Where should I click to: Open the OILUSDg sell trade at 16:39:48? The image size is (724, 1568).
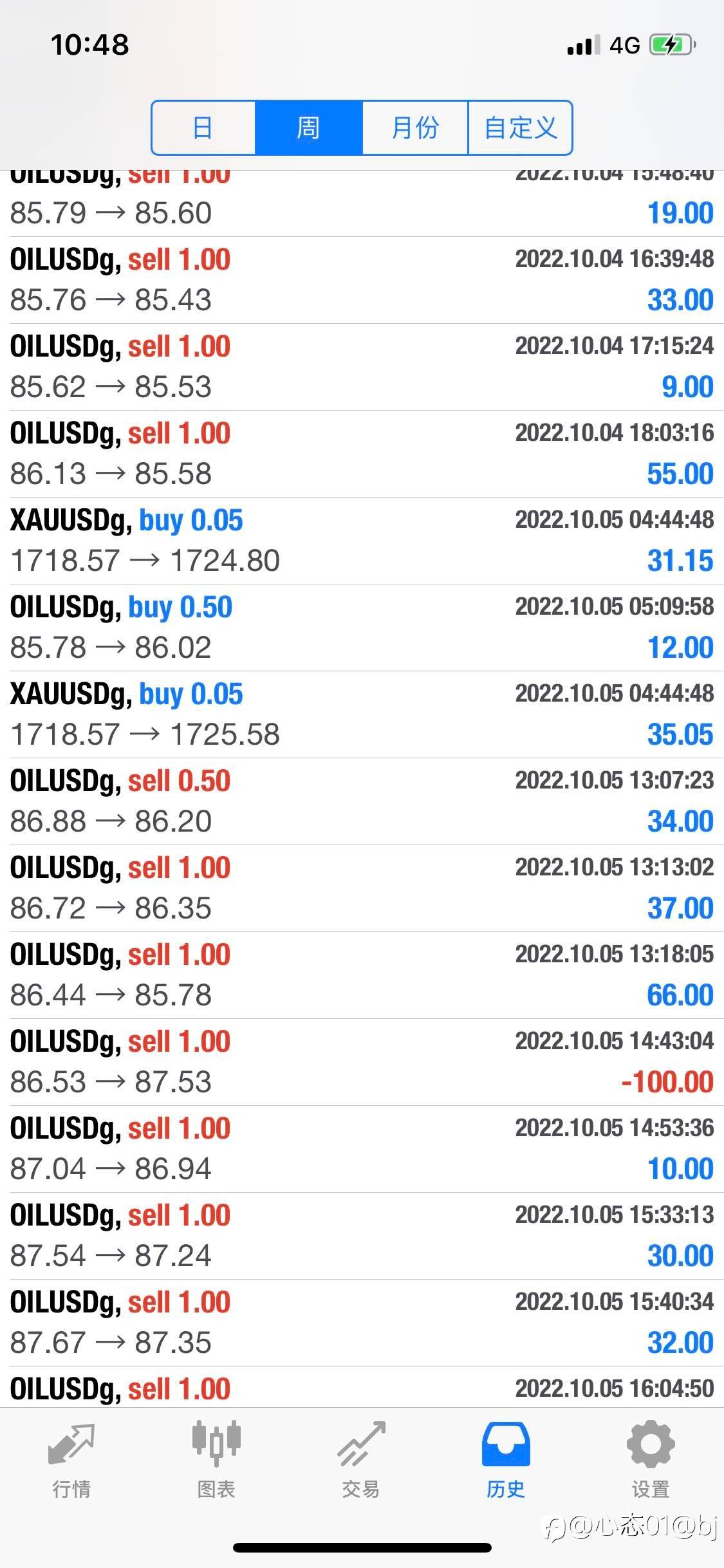click(x=362, y=280)
